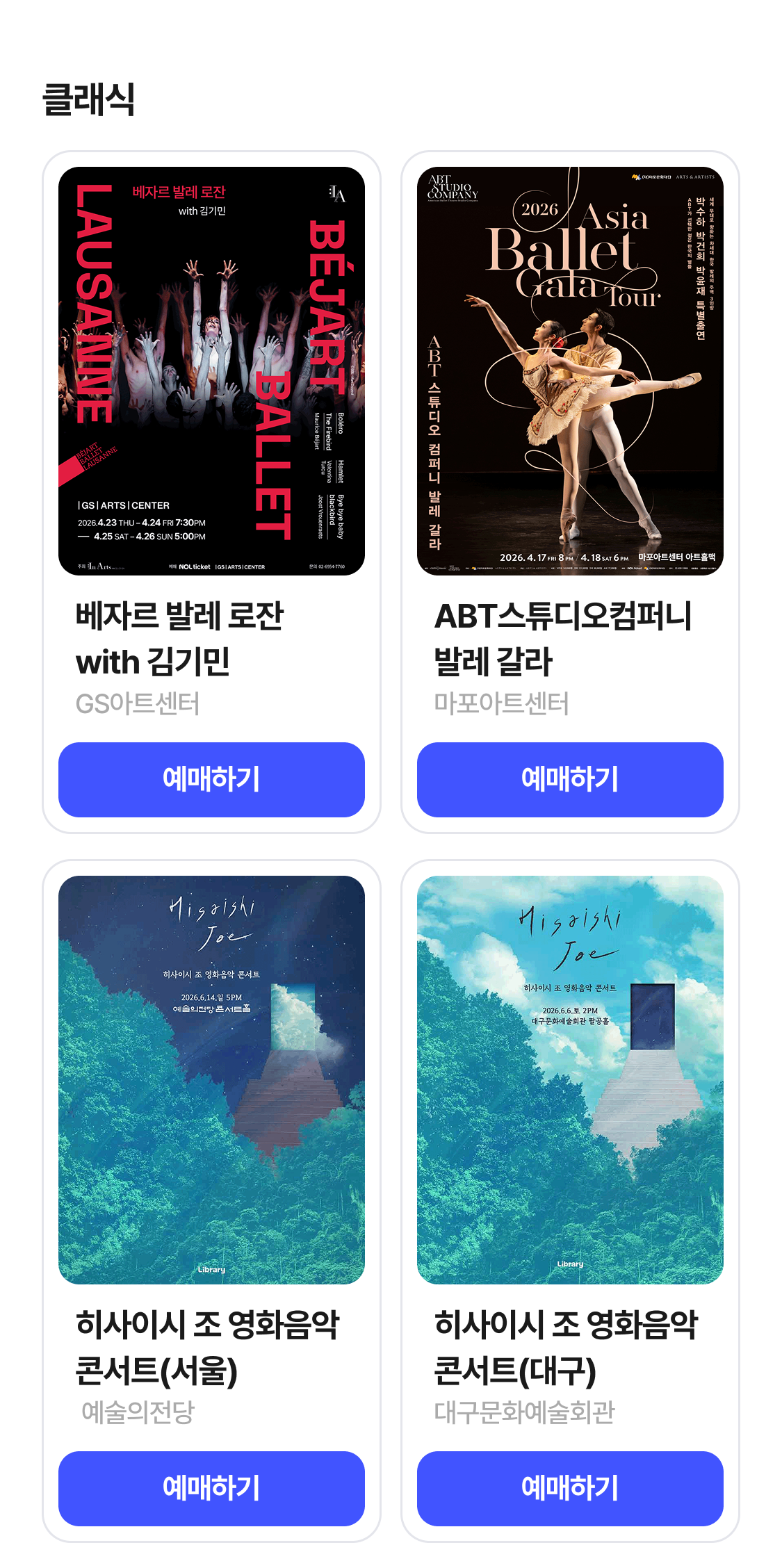View the Hisaishi Joe Daegu concert poster
The width and height of the screenshot is (782, 1568).
tap(570, 1079)
